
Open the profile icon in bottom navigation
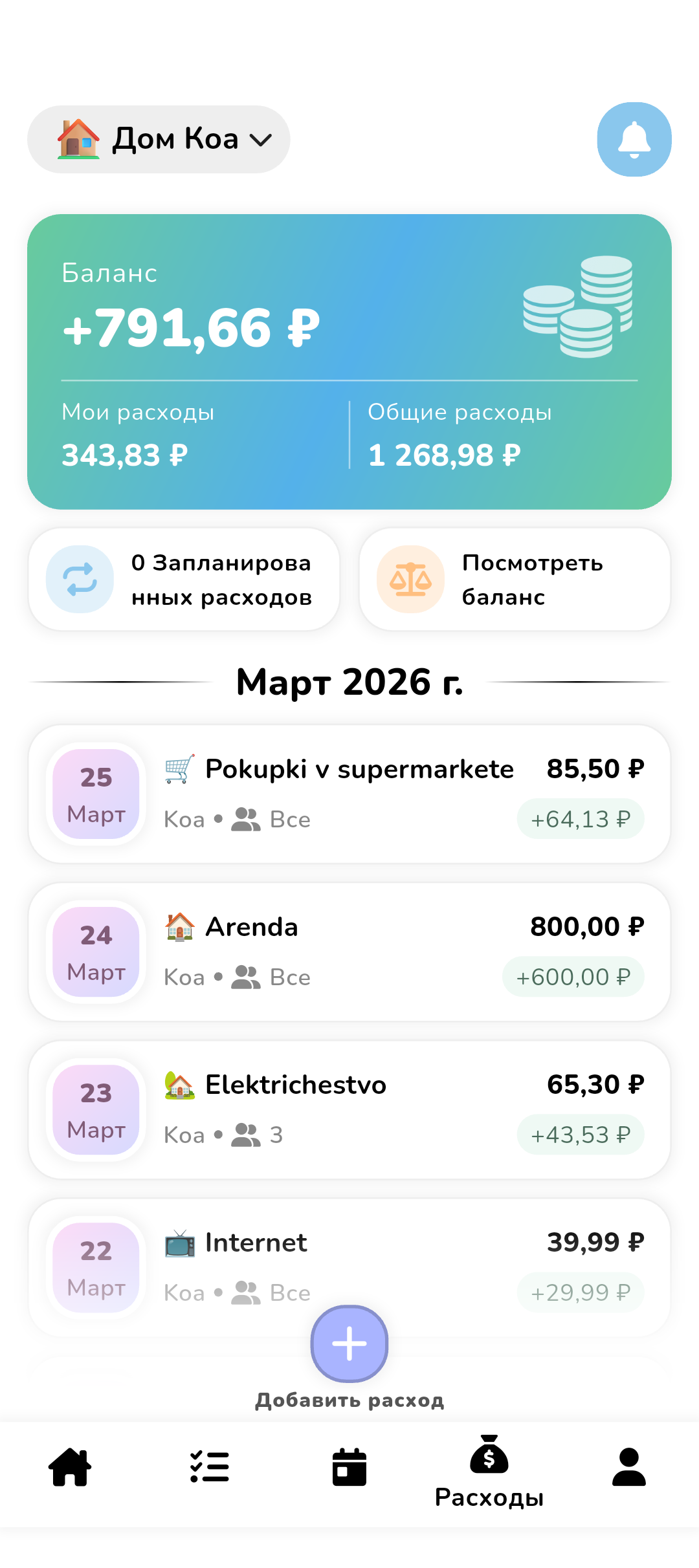coord(628,1466)
